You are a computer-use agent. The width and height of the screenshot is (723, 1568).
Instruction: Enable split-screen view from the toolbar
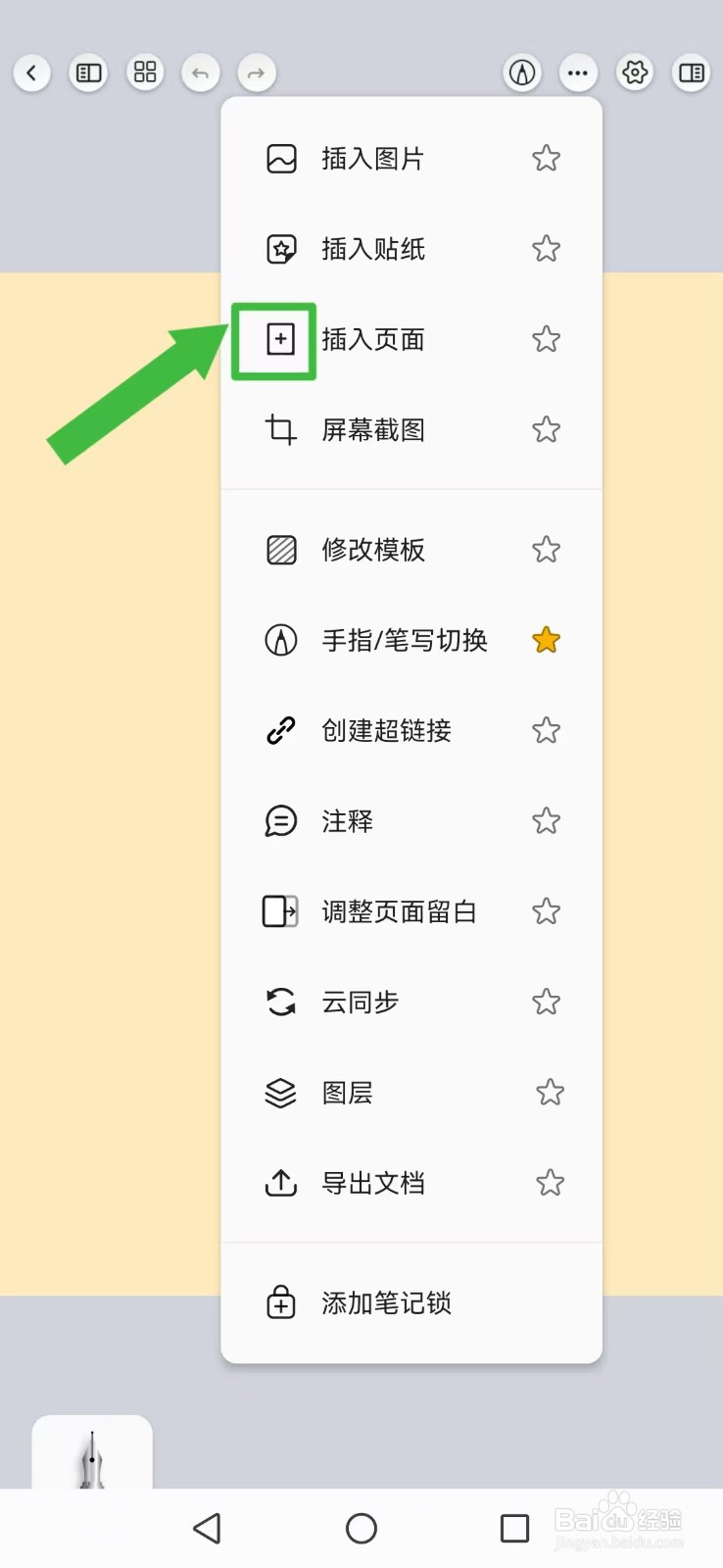tap(691, 73)
